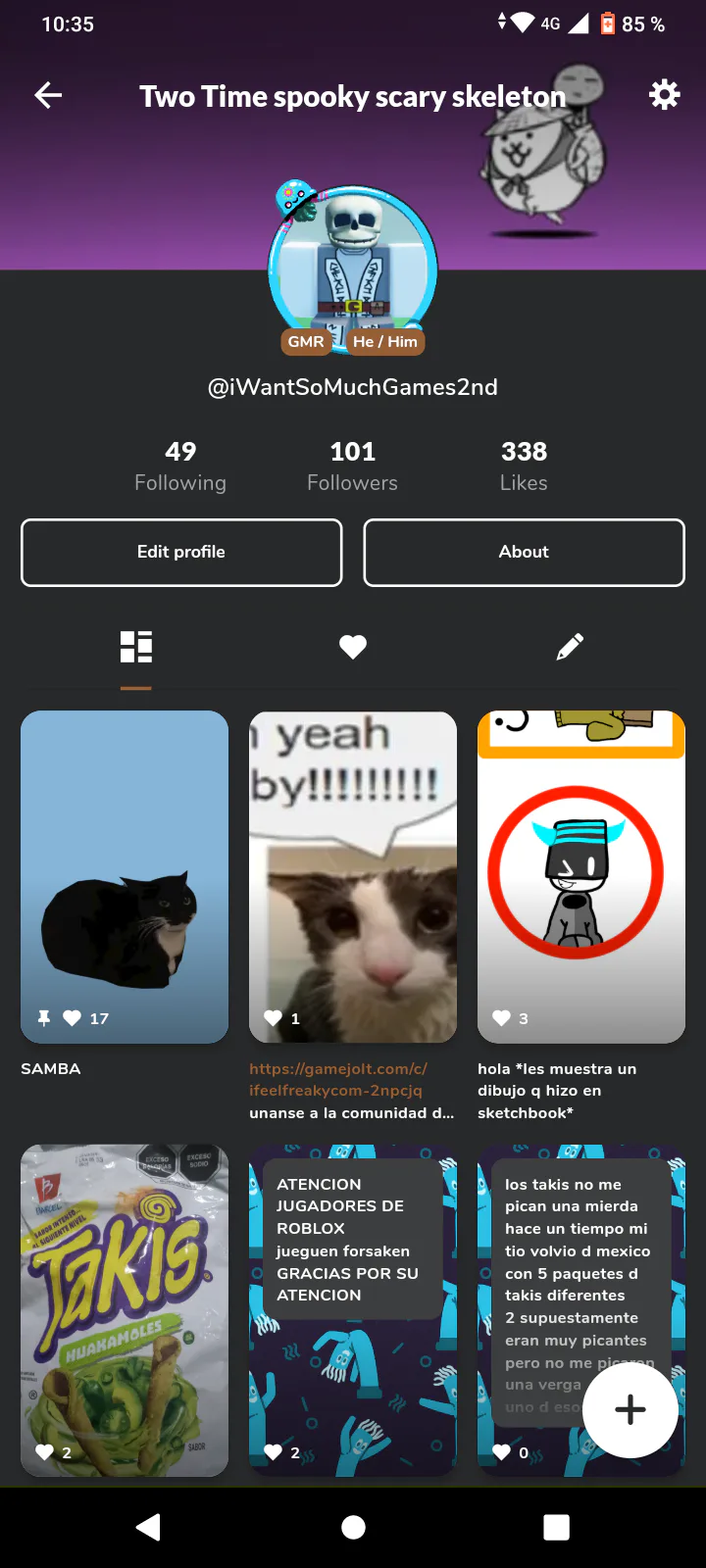706x1568 pixels.
Task: Open the Takis Huakamoles photo post
Action: (x=125, y=1310)
